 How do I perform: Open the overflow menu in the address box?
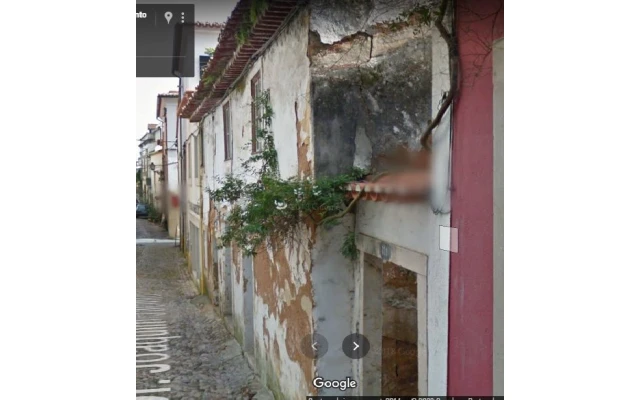(x=183, y=17)
